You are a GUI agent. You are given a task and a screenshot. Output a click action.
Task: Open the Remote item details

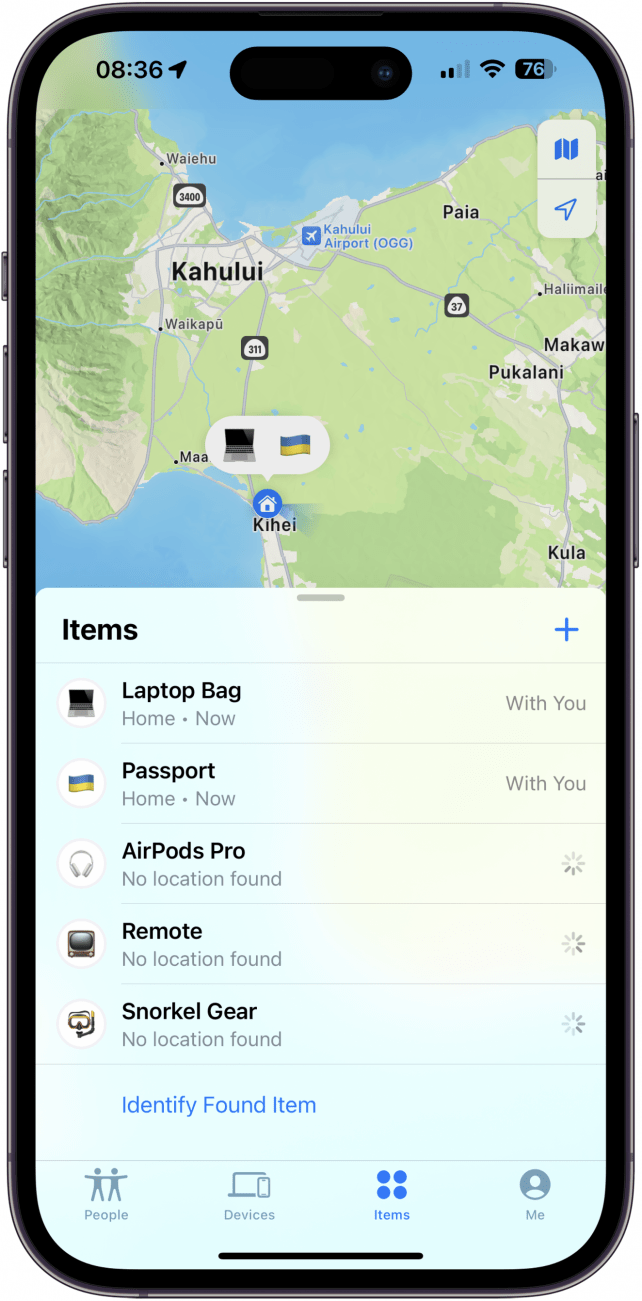[320, 944]
